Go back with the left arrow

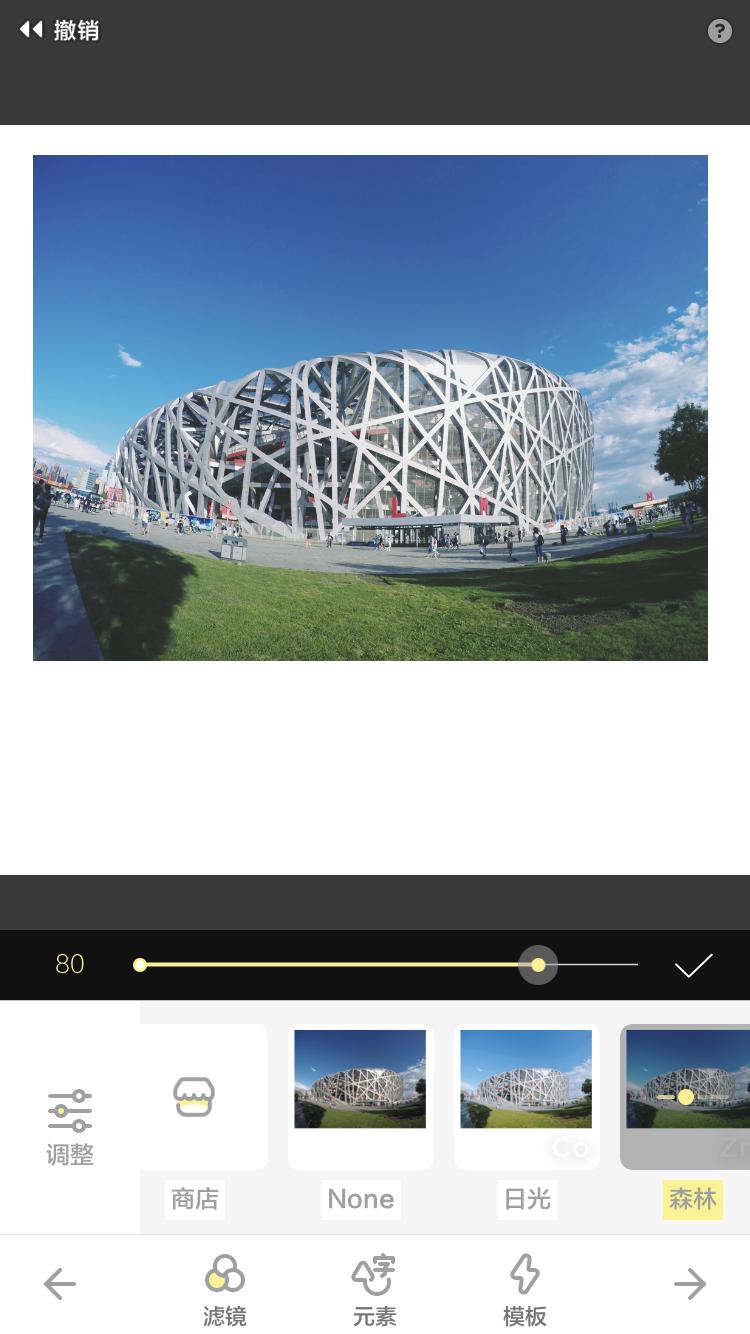60,1283
